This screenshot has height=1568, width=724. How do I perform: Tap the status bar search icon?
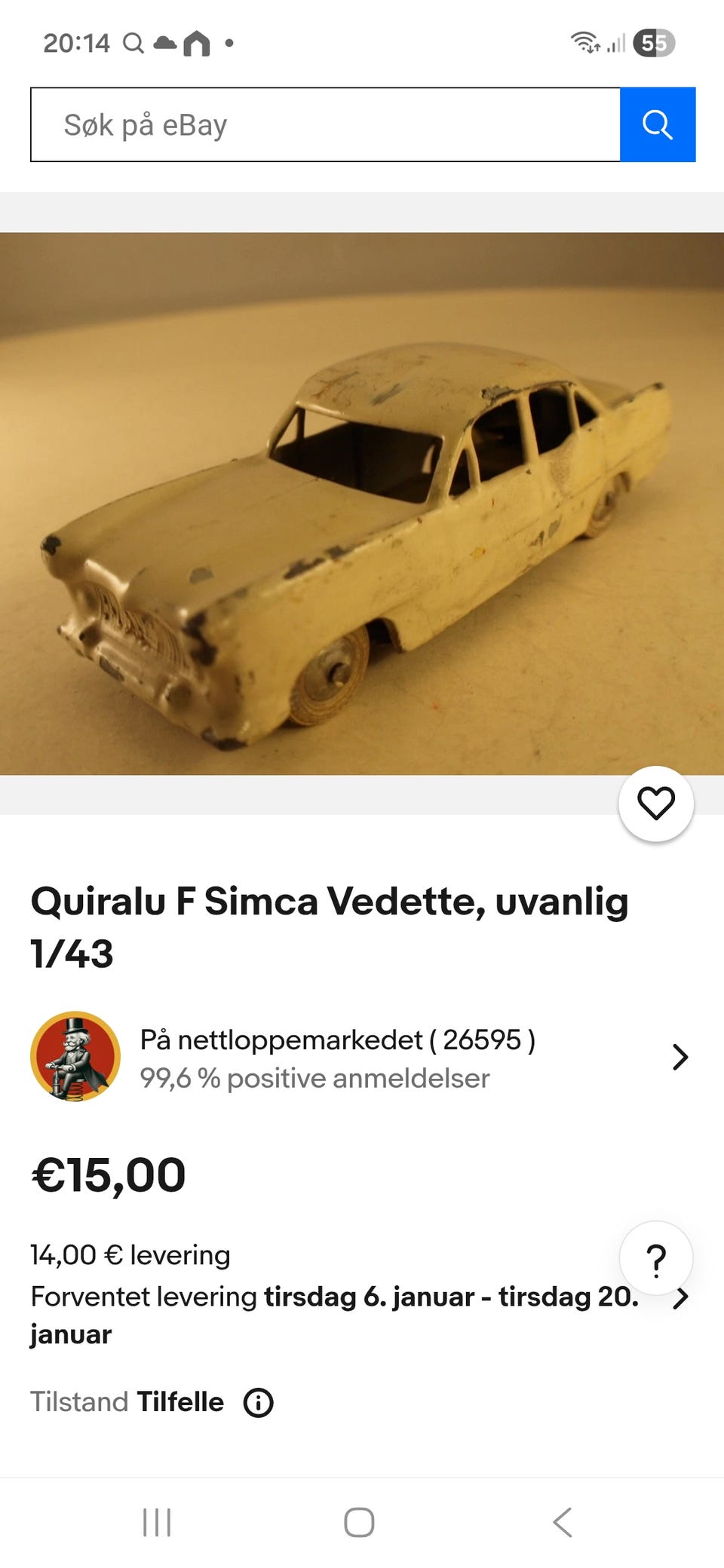pyautogui.click(x=133, y=43)
